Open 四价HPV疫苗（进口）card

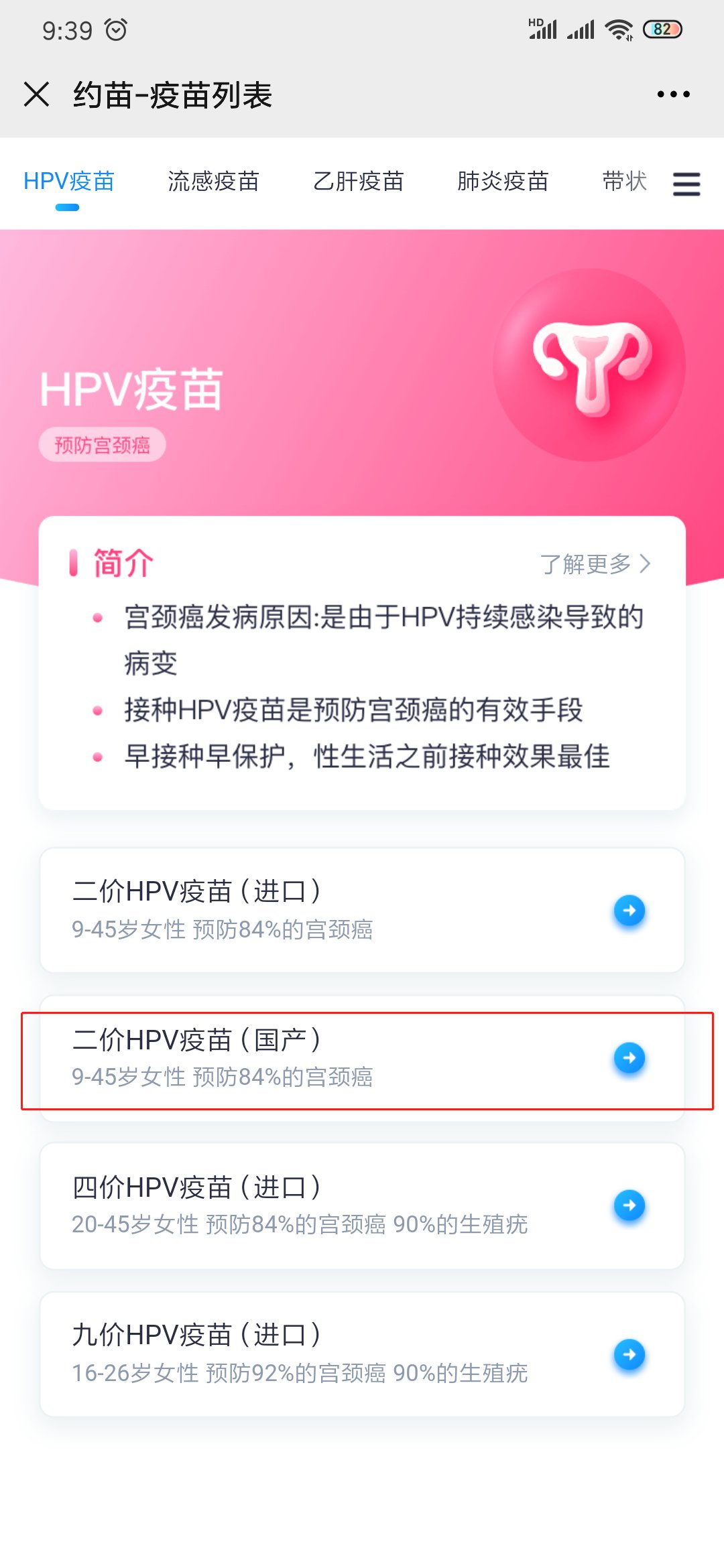click(x=362, y=1205)
